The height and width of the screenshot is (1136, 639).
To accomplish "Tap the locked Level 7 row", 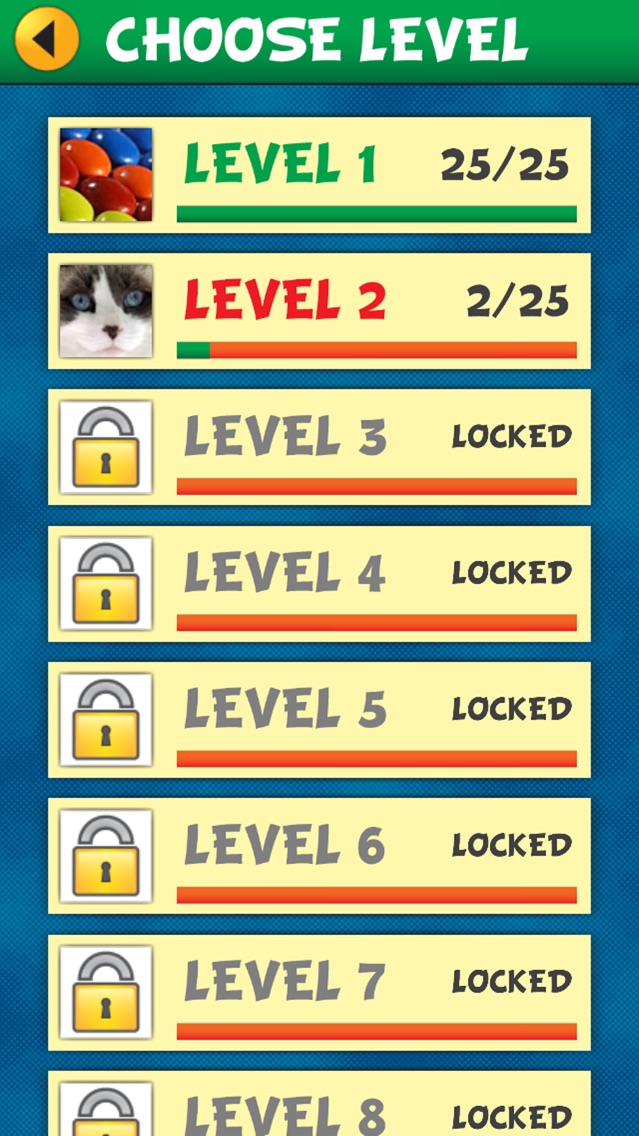I will [320, 993].
